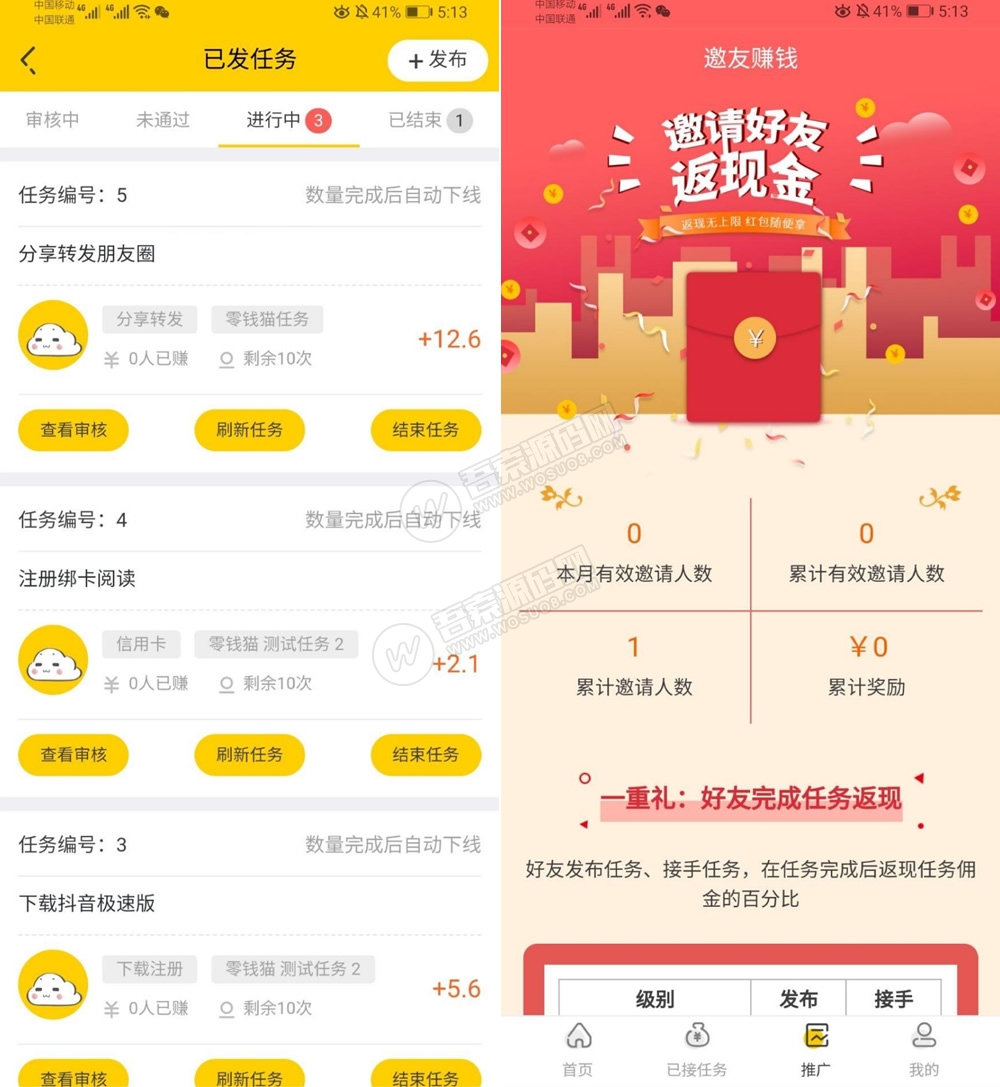Select the 推广 tab in bottom bar
Screen dimensions: 1000x1087
click(x=816, y=1050)
